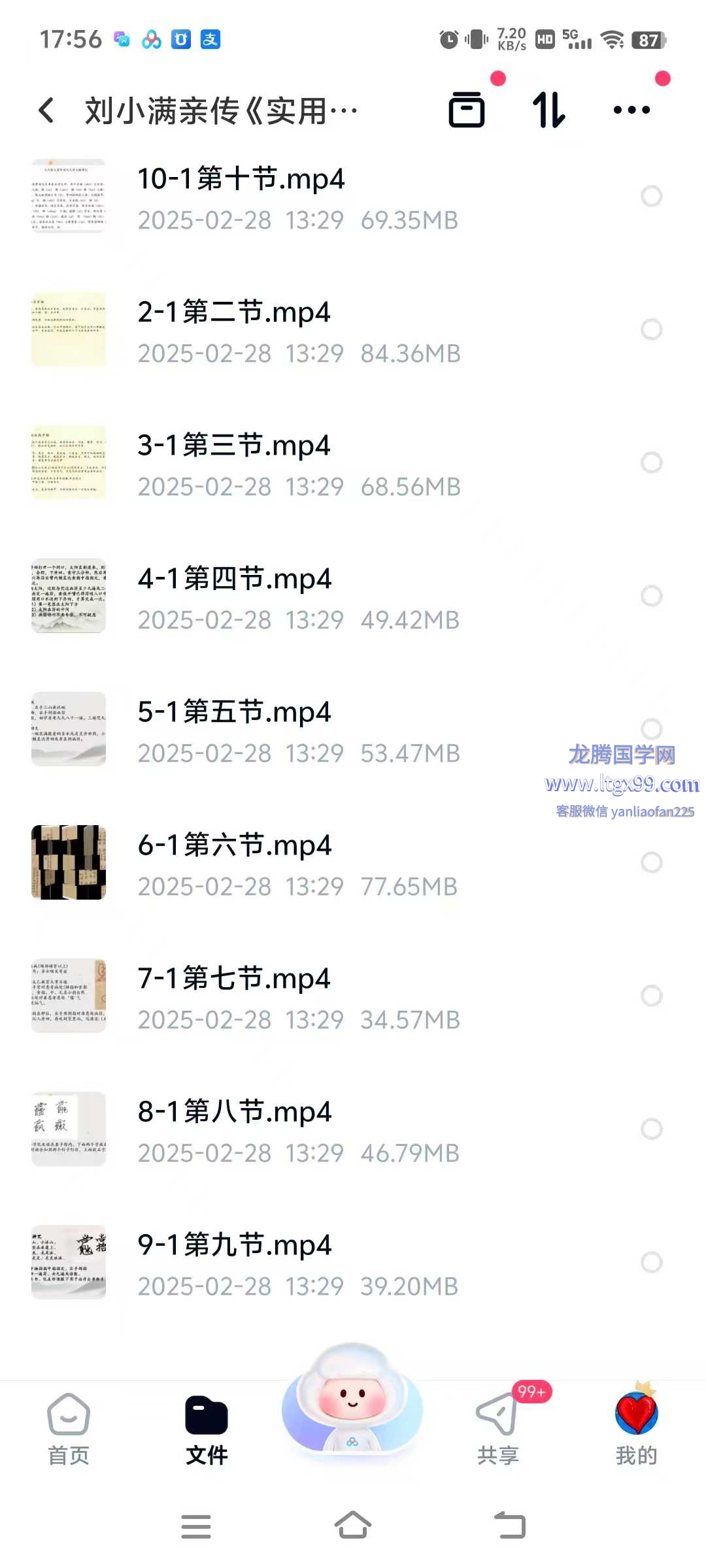The height and width of the screenshot is (1568, 706).
Task: Select the circle for 4-1第四节.mp4
Action: 651,596
